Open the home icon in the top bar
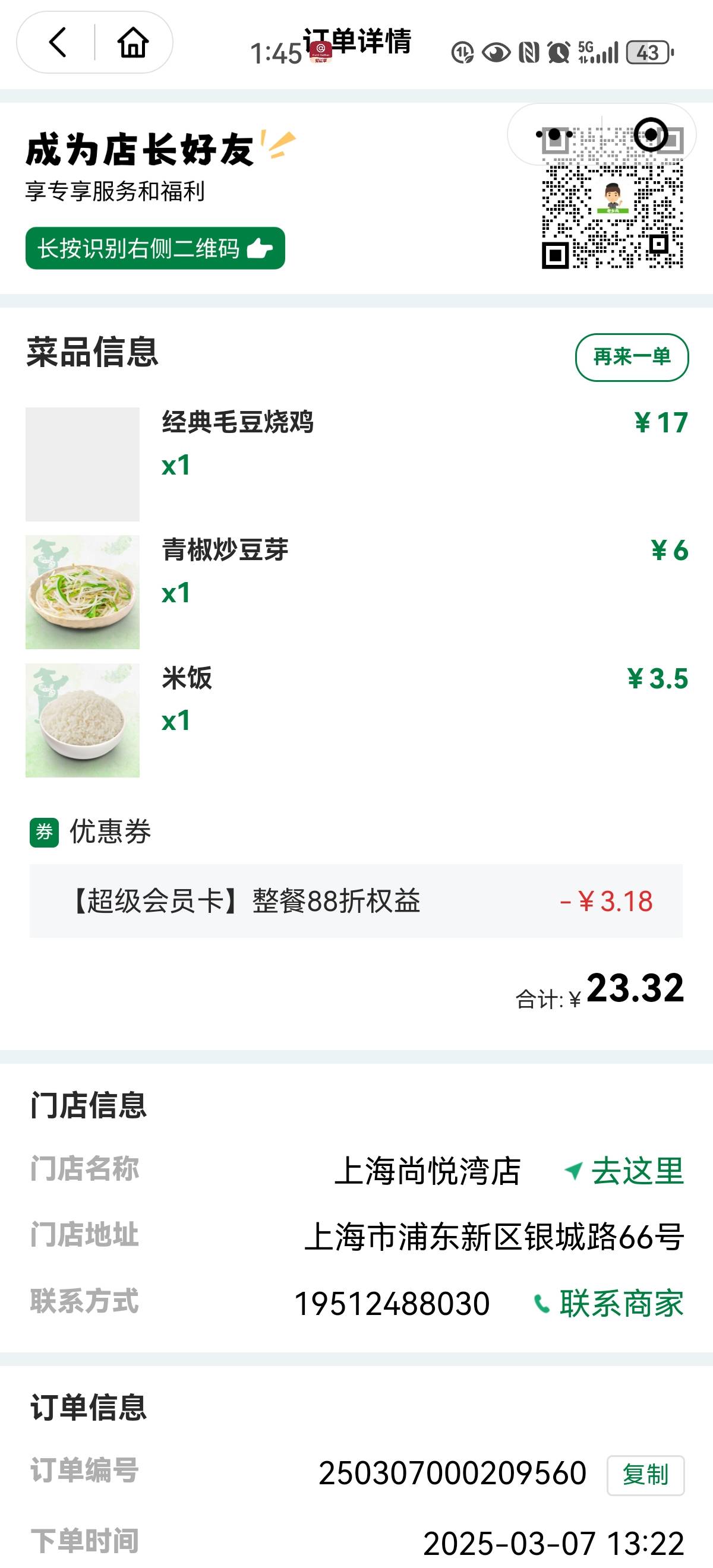 (132, 43)
